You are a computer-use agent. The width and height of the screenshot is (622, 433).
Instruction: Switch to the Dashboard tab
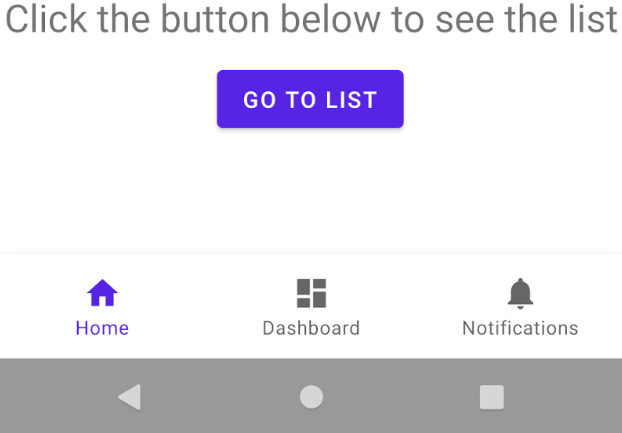[x=311, y=307]
